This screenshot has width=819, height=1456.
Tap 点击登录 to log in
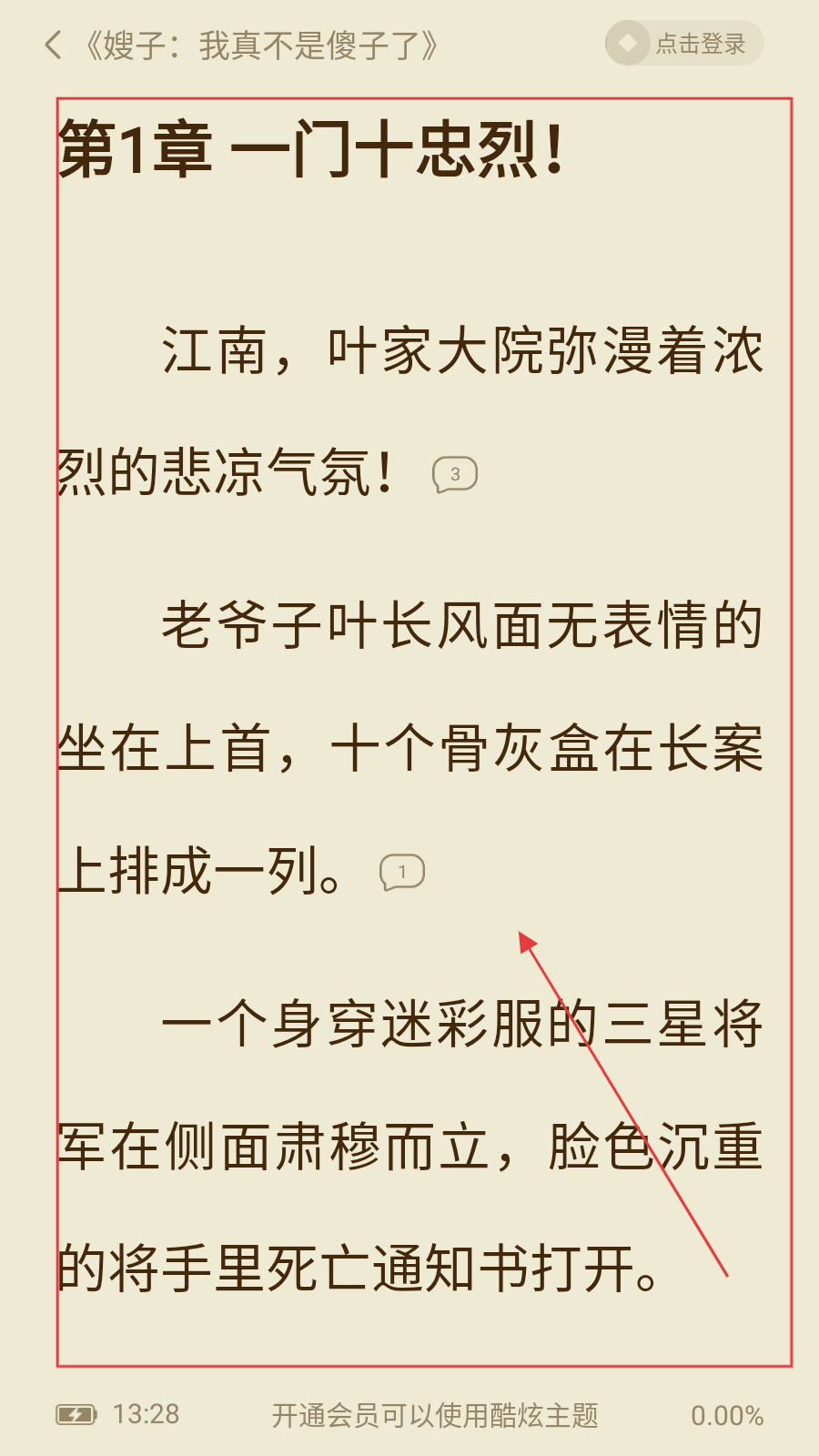[684, 44]
